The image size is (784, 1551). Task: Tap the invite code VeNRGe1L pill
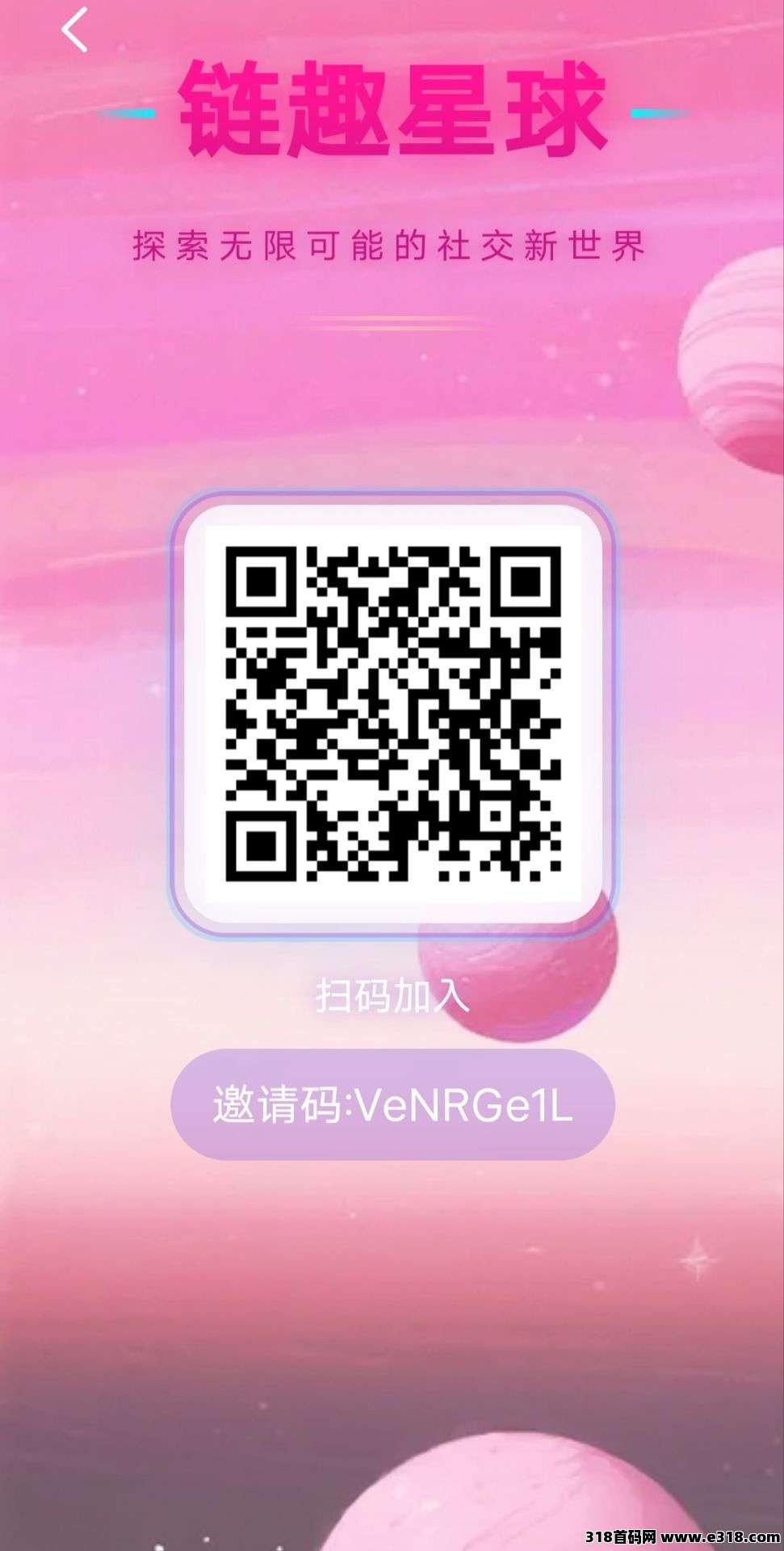pyautogui.click(x=392, y=1104)
